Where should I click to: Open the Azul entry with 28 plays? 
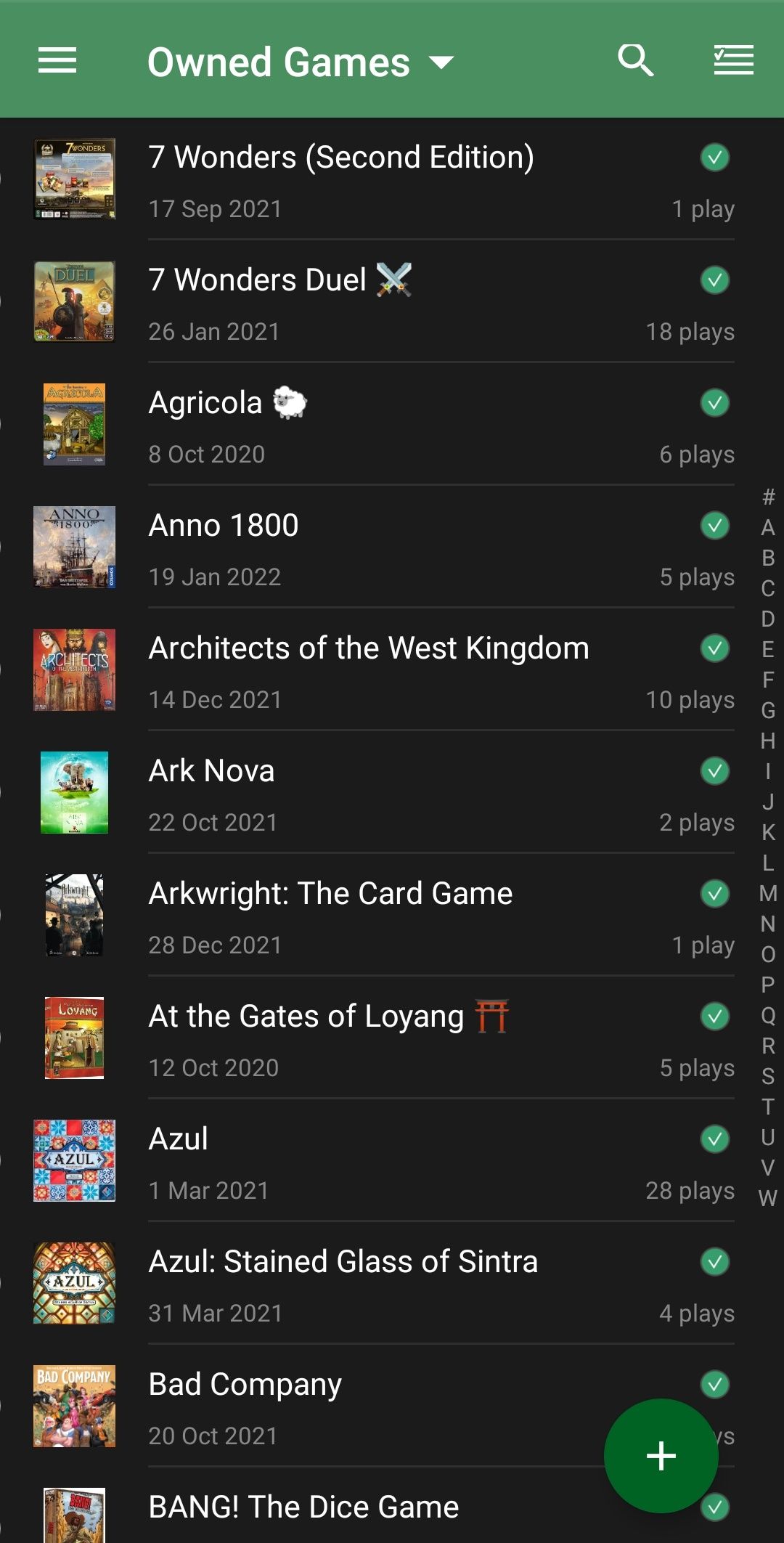[x=179, y=1139]
